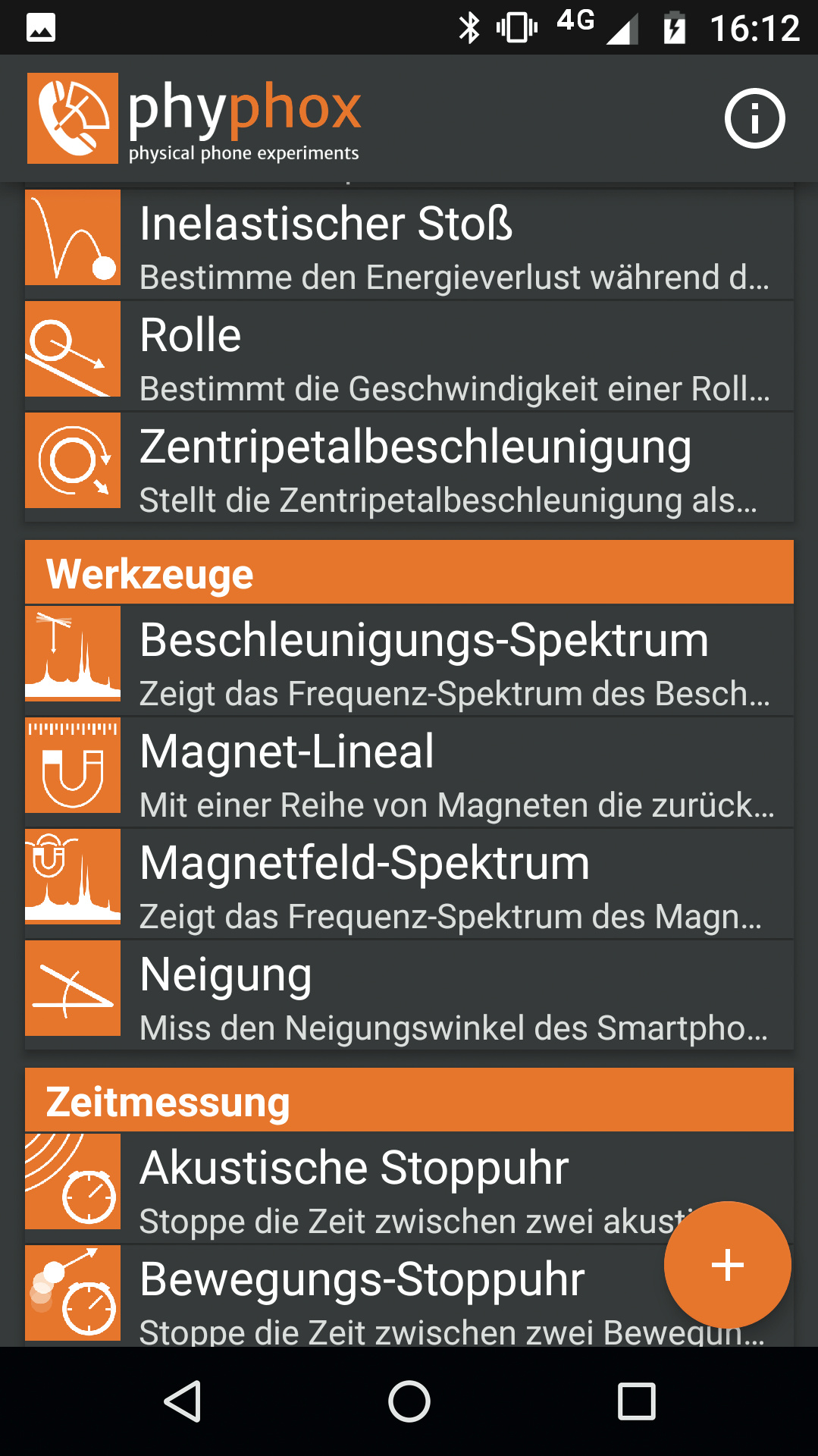
Task: Open the Magnet-Lineal tool
Action: [409, 771]
